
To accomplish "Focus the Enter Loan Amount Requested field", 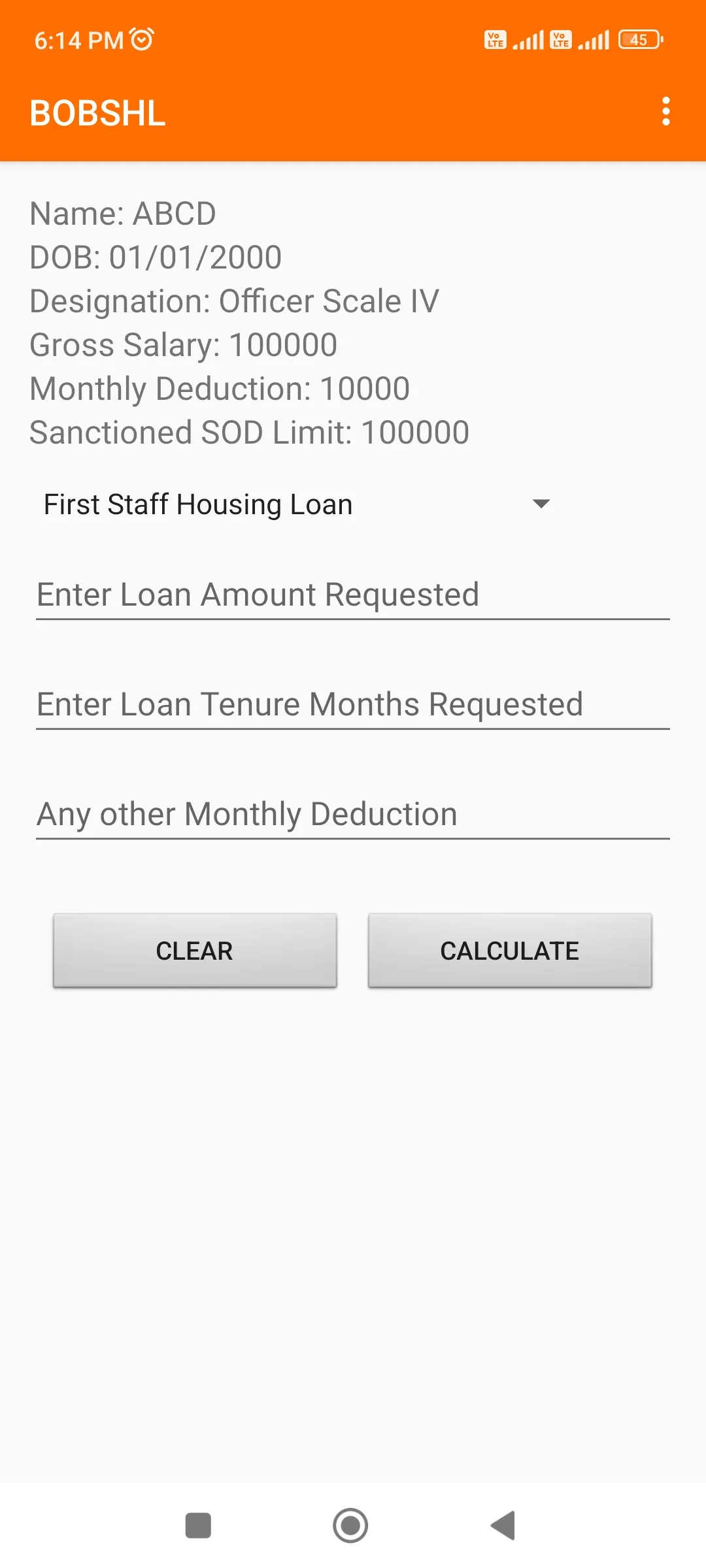I will (353, 595).
